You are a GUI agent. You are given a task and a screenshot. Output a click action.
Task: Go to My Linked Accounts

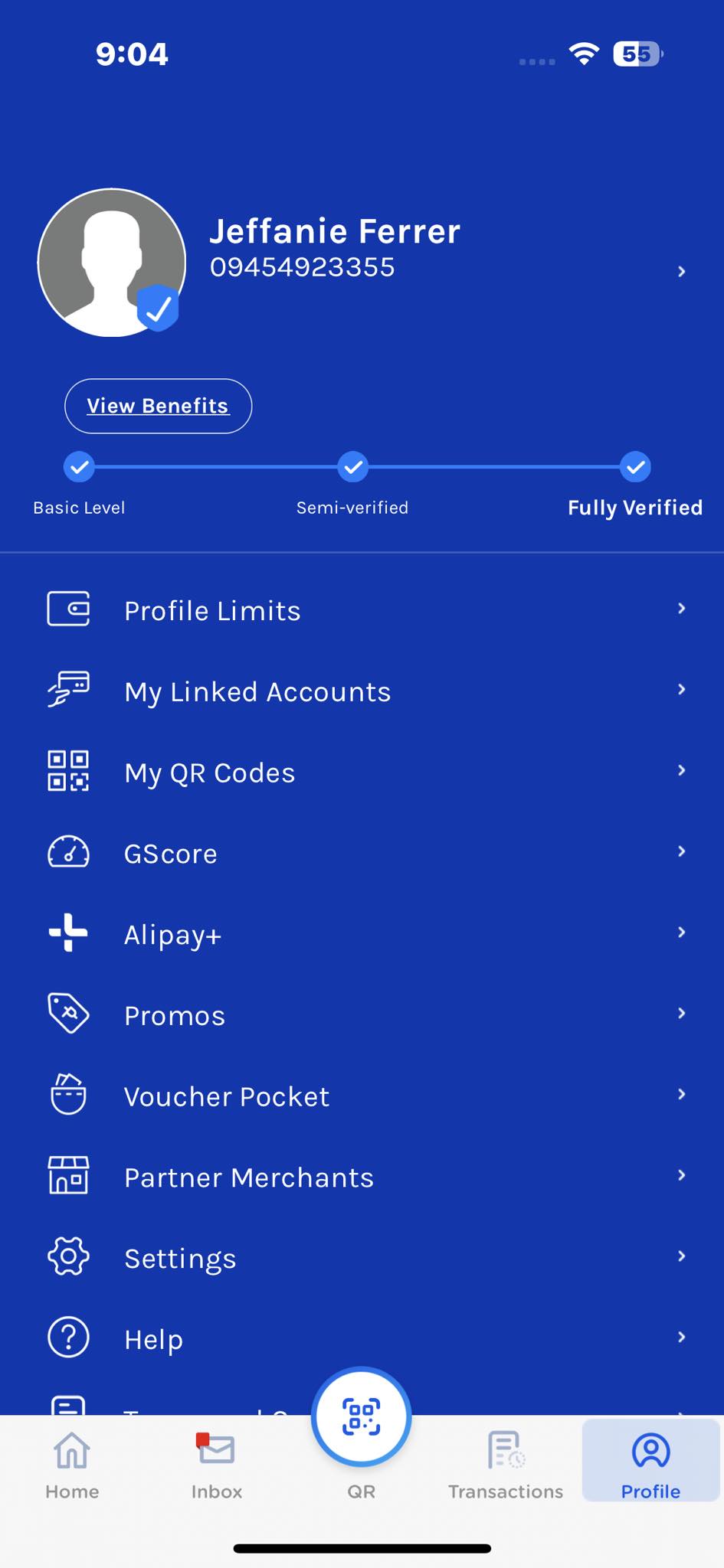click(x=362, y=691)
